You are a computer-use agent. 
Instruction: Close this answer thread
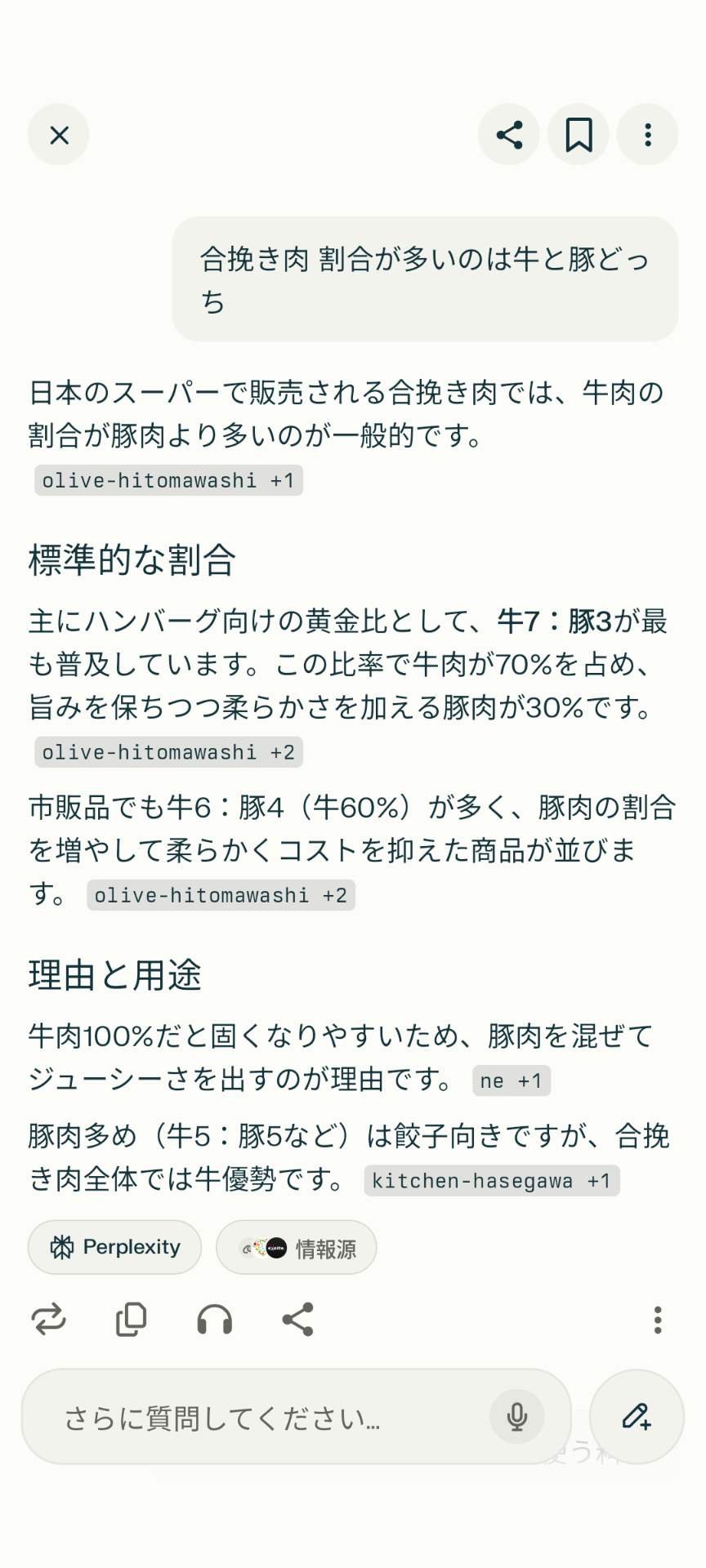(x=59, y=135)
